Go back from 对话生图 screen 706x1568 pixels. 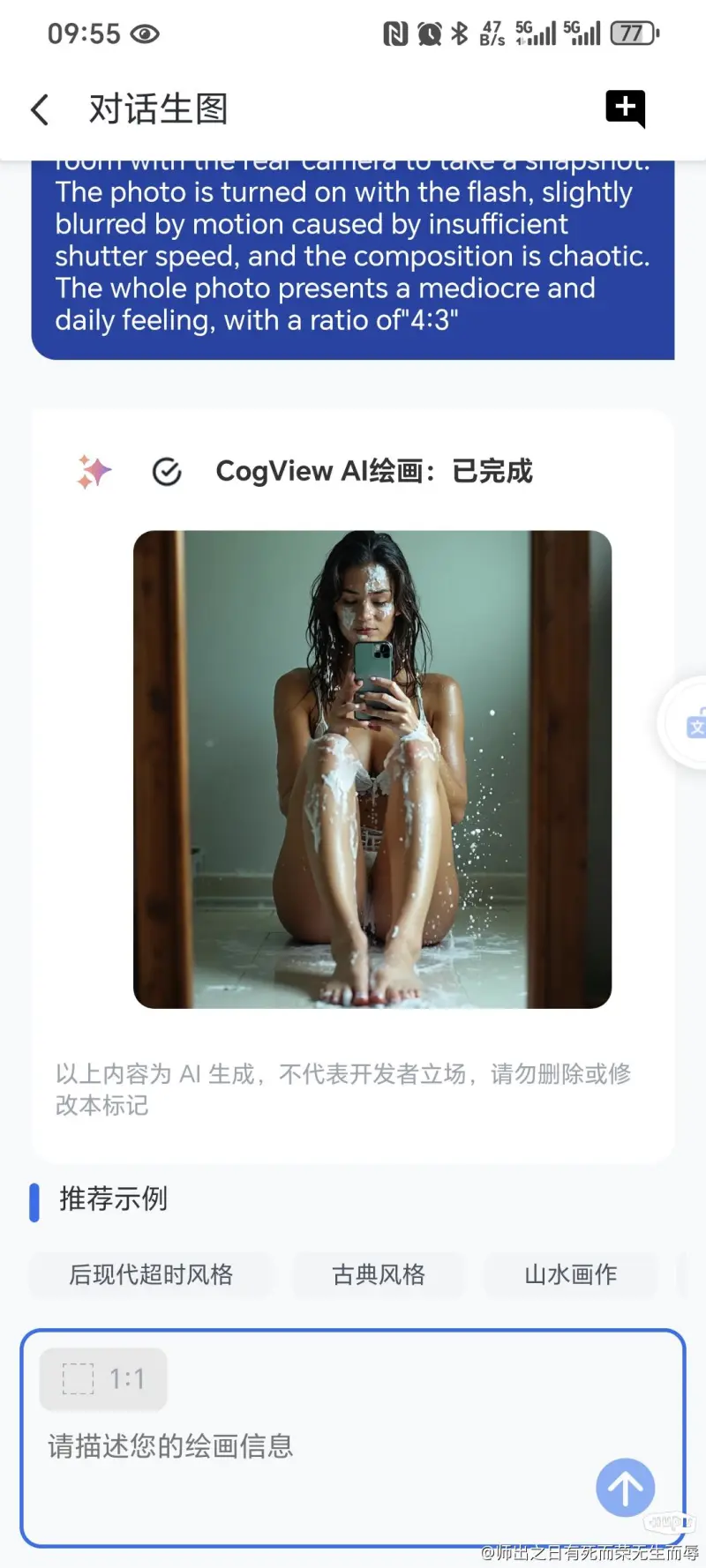(40, 109)
